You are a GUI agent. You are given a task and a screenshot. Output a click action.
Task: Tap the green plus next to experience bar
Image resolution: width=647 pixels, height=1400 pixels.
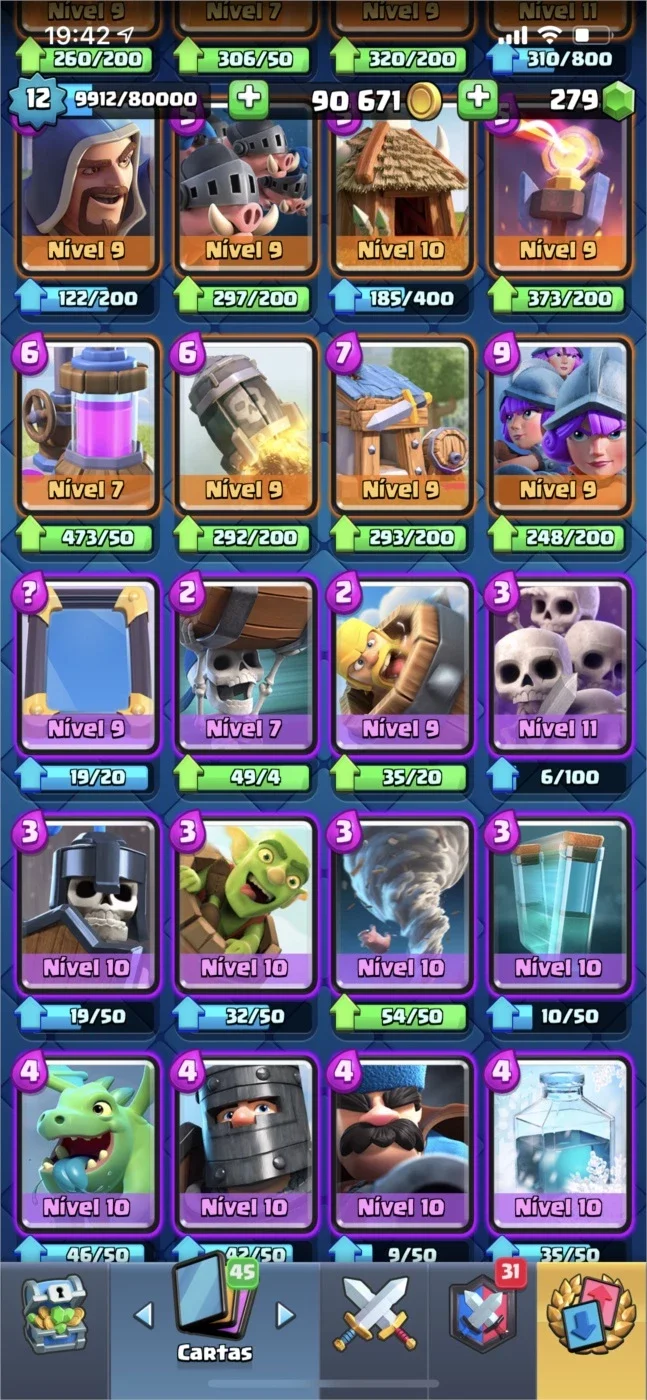click(248, 98)
